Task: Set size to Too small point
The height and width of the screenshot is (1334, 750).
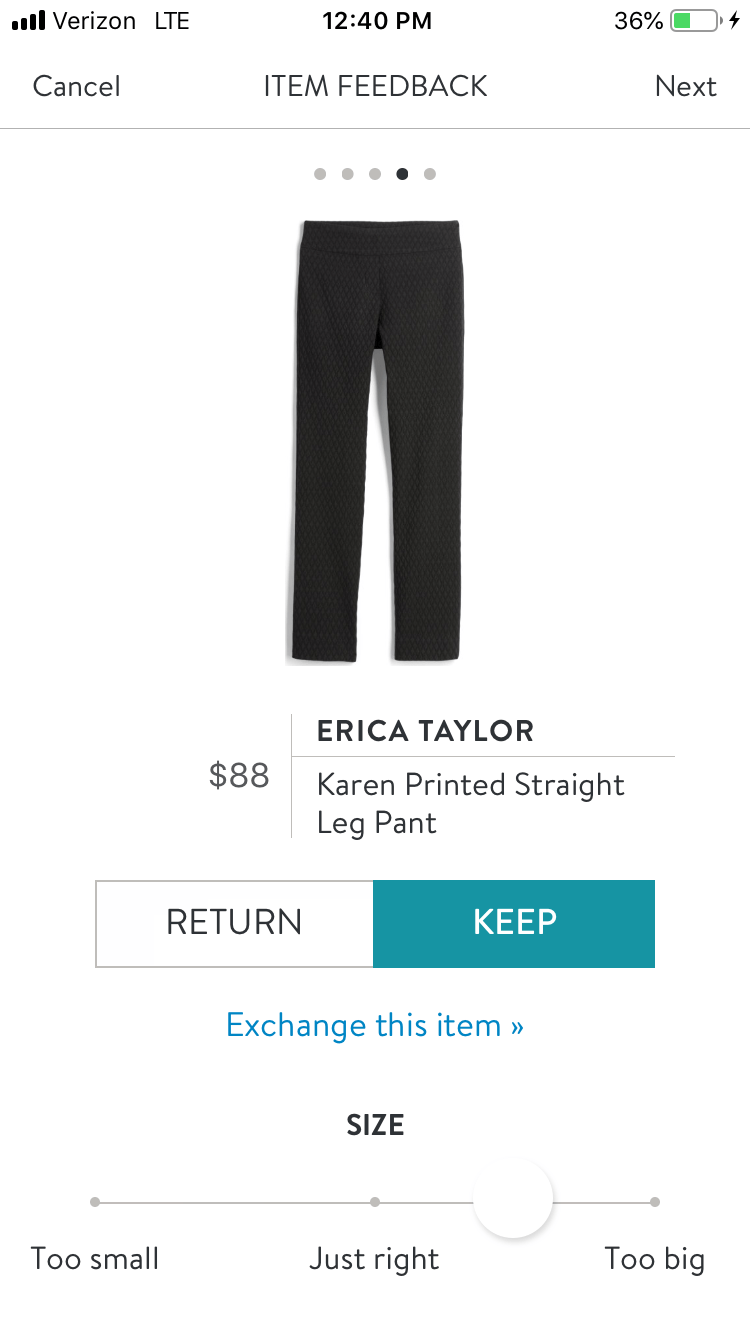Action: [95, 1202]
